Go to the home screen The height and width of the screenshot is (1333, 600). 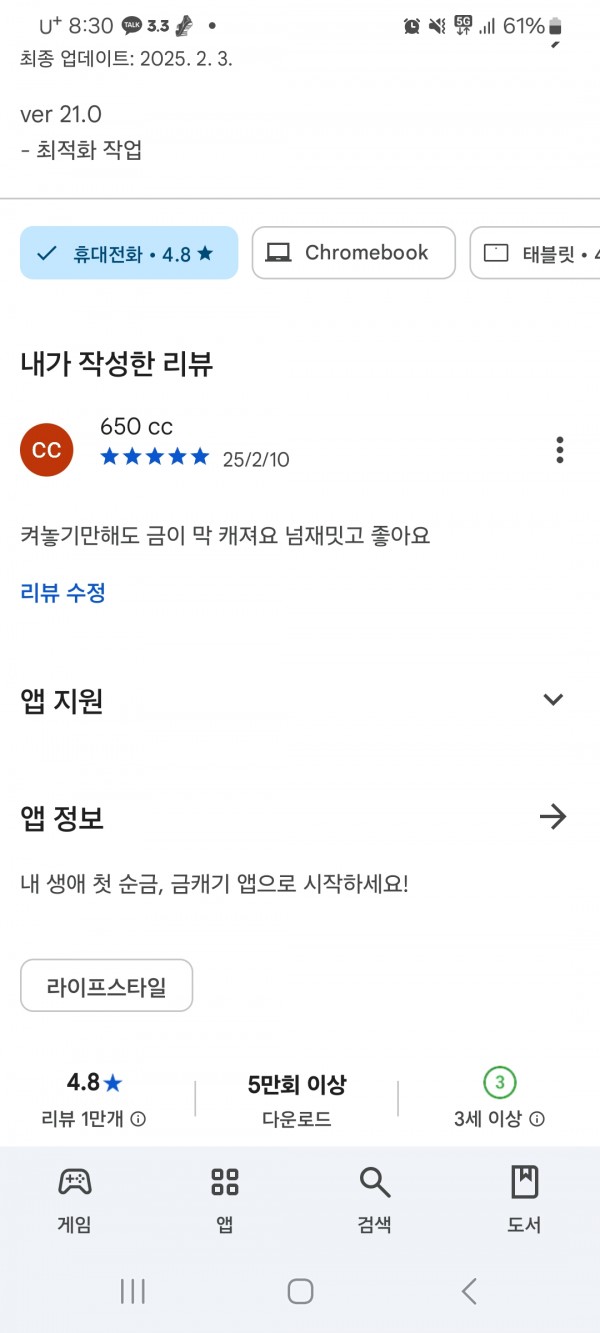click(x=300, y=1291)
